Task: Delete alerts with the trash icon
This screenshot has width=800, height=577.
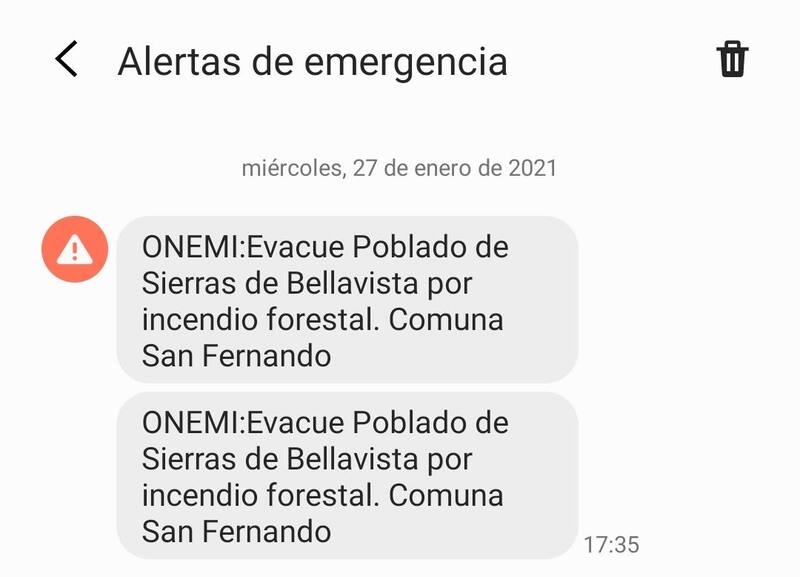Action: [x=732, y=60]
